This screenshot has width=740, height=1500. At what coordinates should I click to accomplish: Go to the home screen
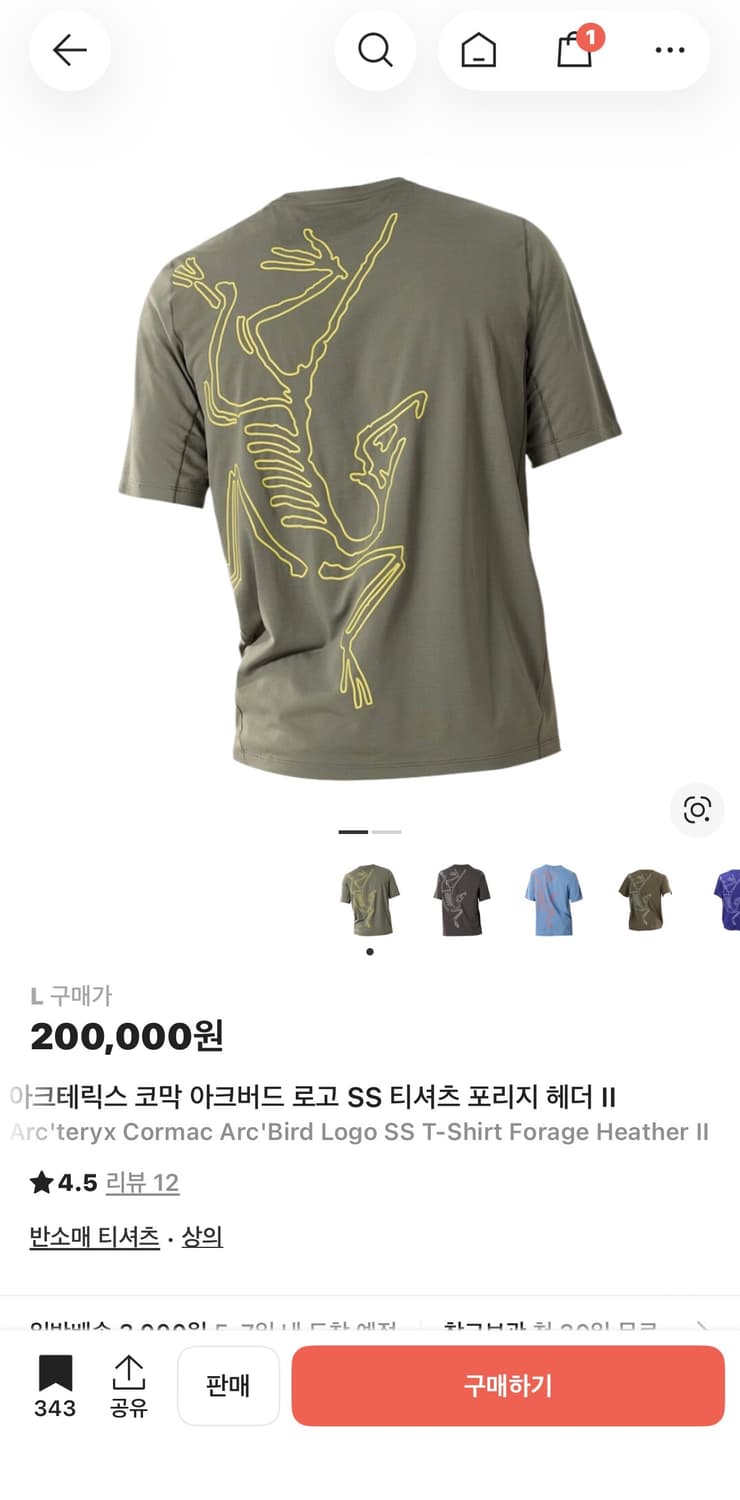tap(479, 50)
